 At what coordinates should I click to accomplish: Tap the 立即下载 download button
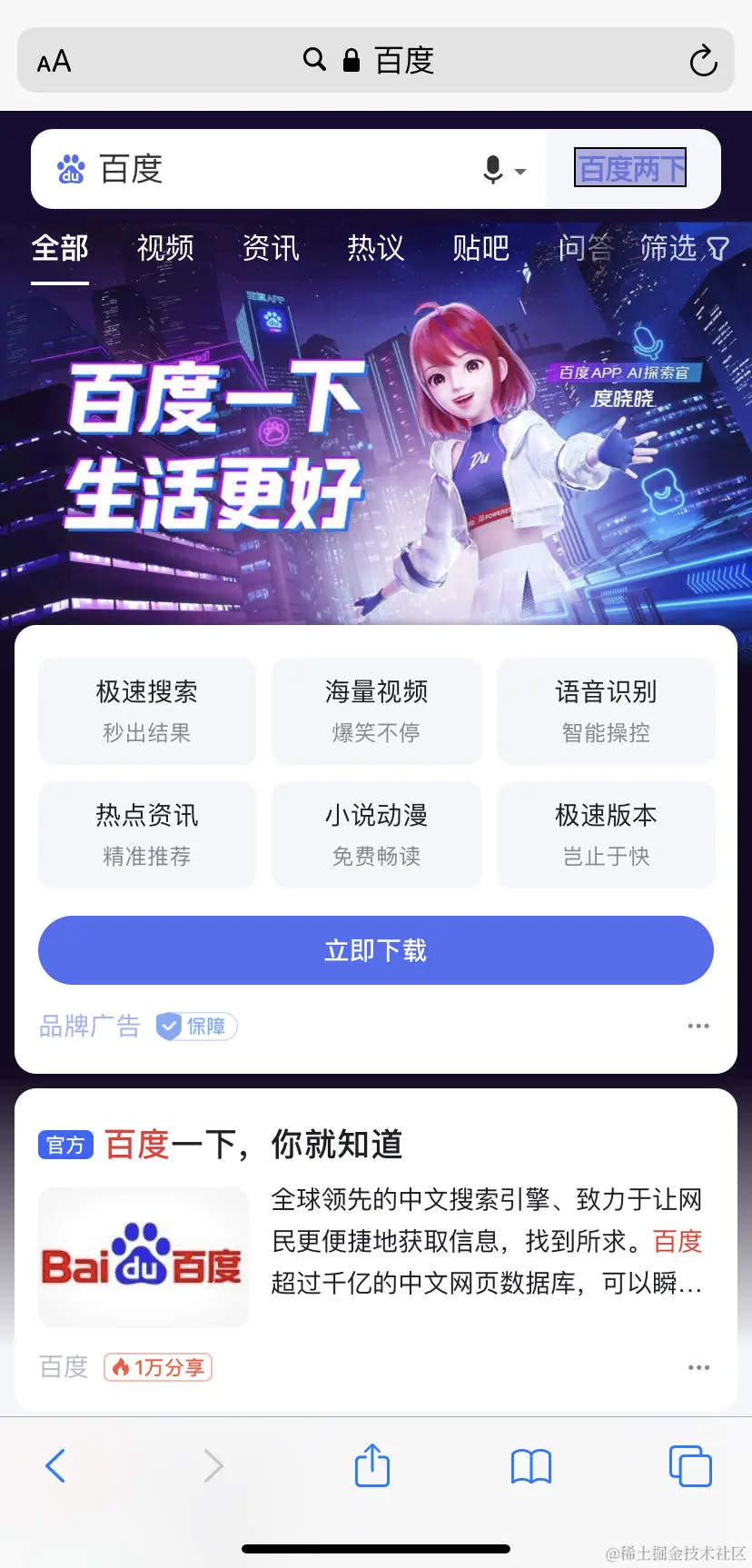coord(376,950)
